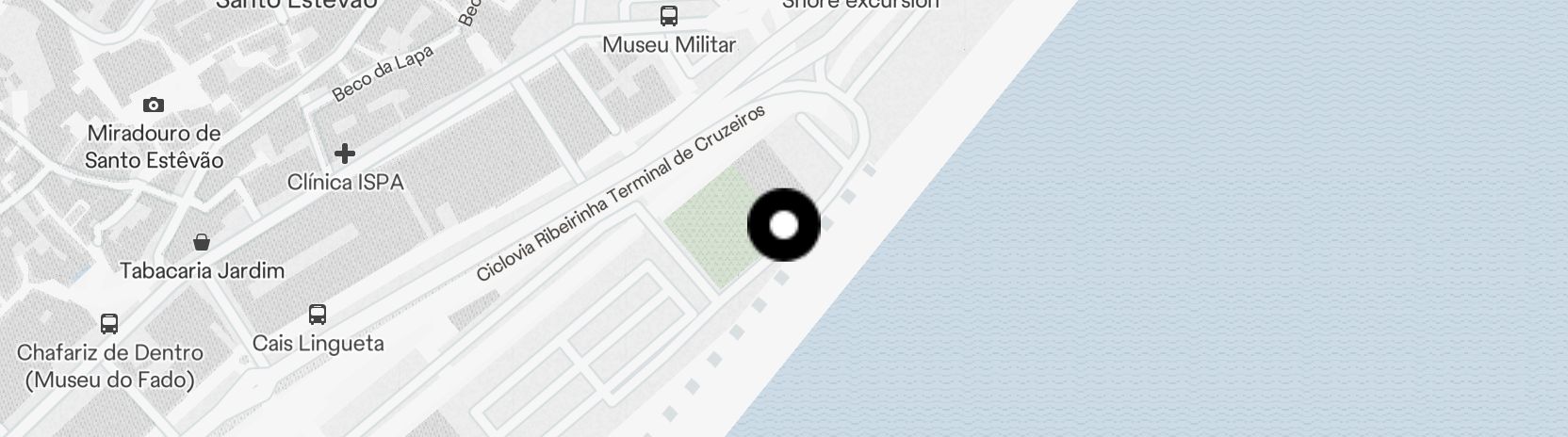Image resolution: width=1568 pixels, height=437 pixels.
Task: Open the Clínica ISPA map marker
Action: coord(345,153)
